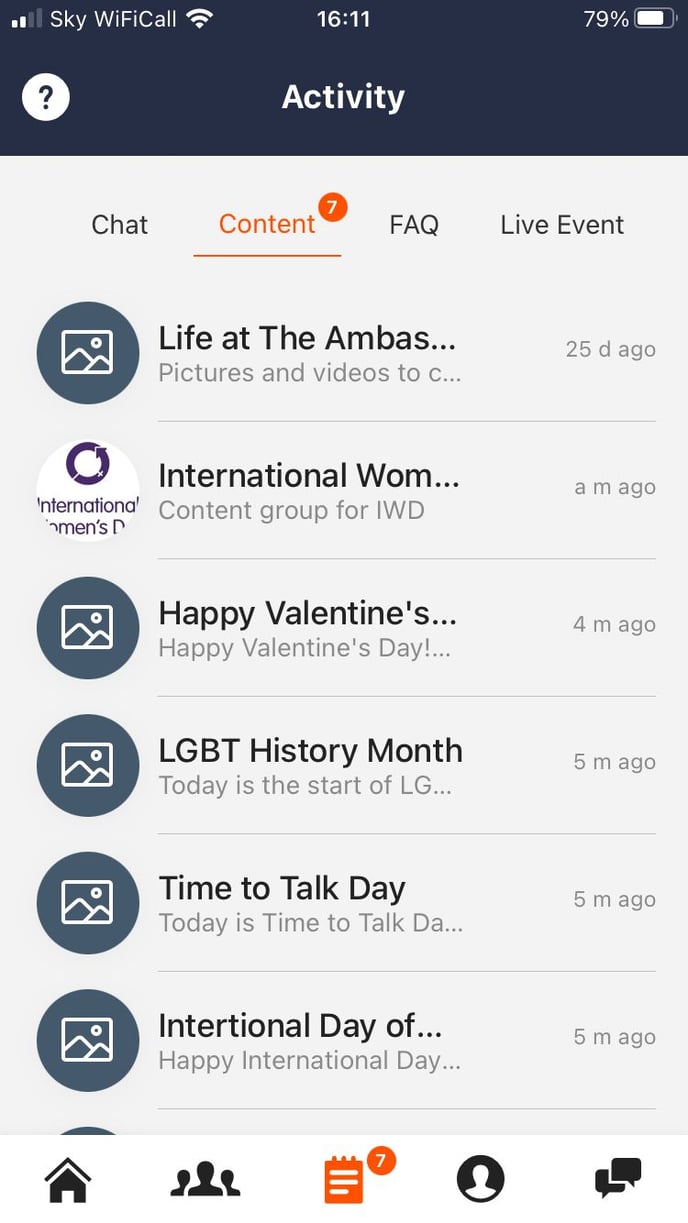This screenshot has height=1223, width=688.
Task: Open the LGBT History Month item
Action: point(344,765)
